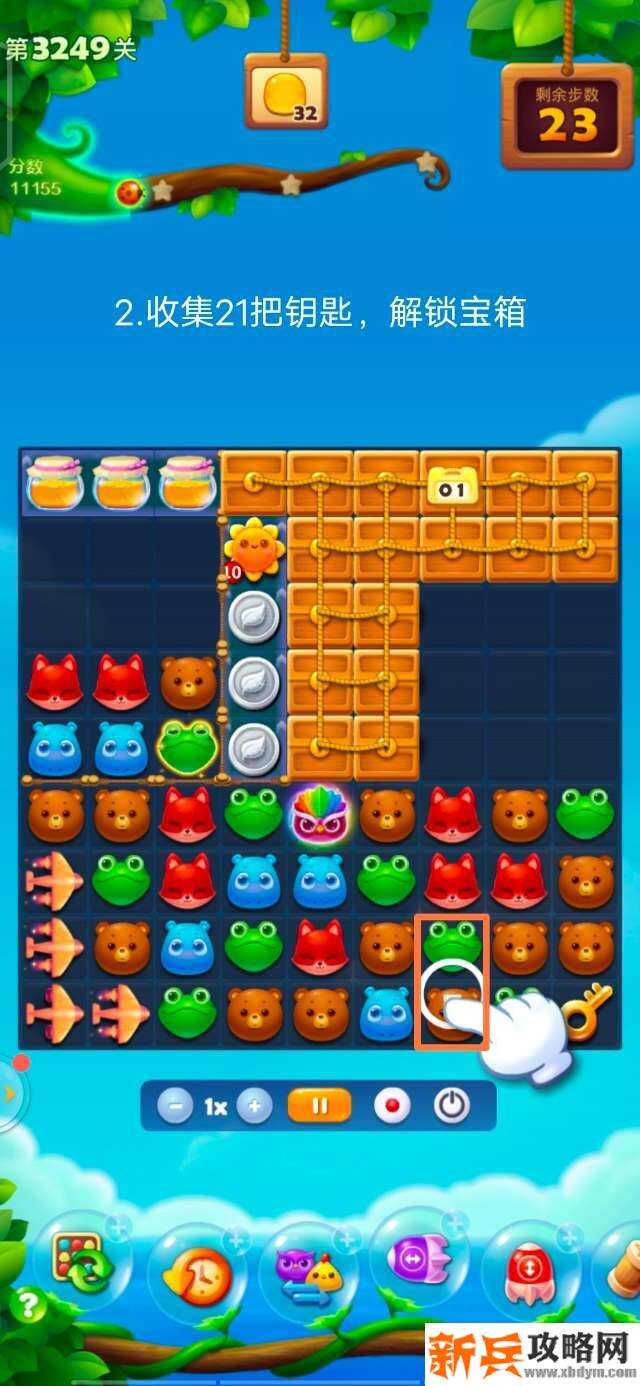The height and width of the screenshot is (1386, 640).
Task: Decrease the playback speed with minus
Action: [x=175, y=1107]
